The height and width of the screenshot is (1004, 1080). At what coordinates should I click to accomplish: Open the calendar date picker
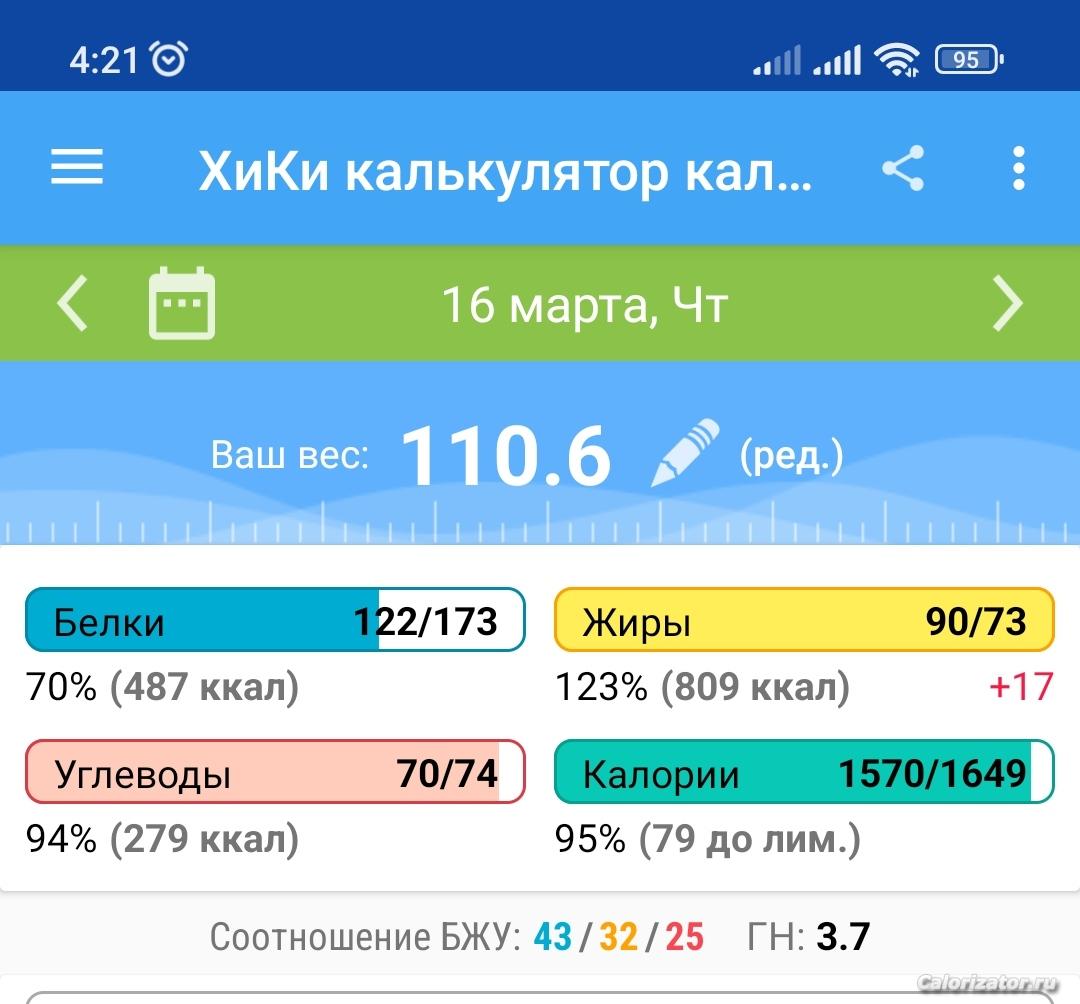click(x=182, y=303)
